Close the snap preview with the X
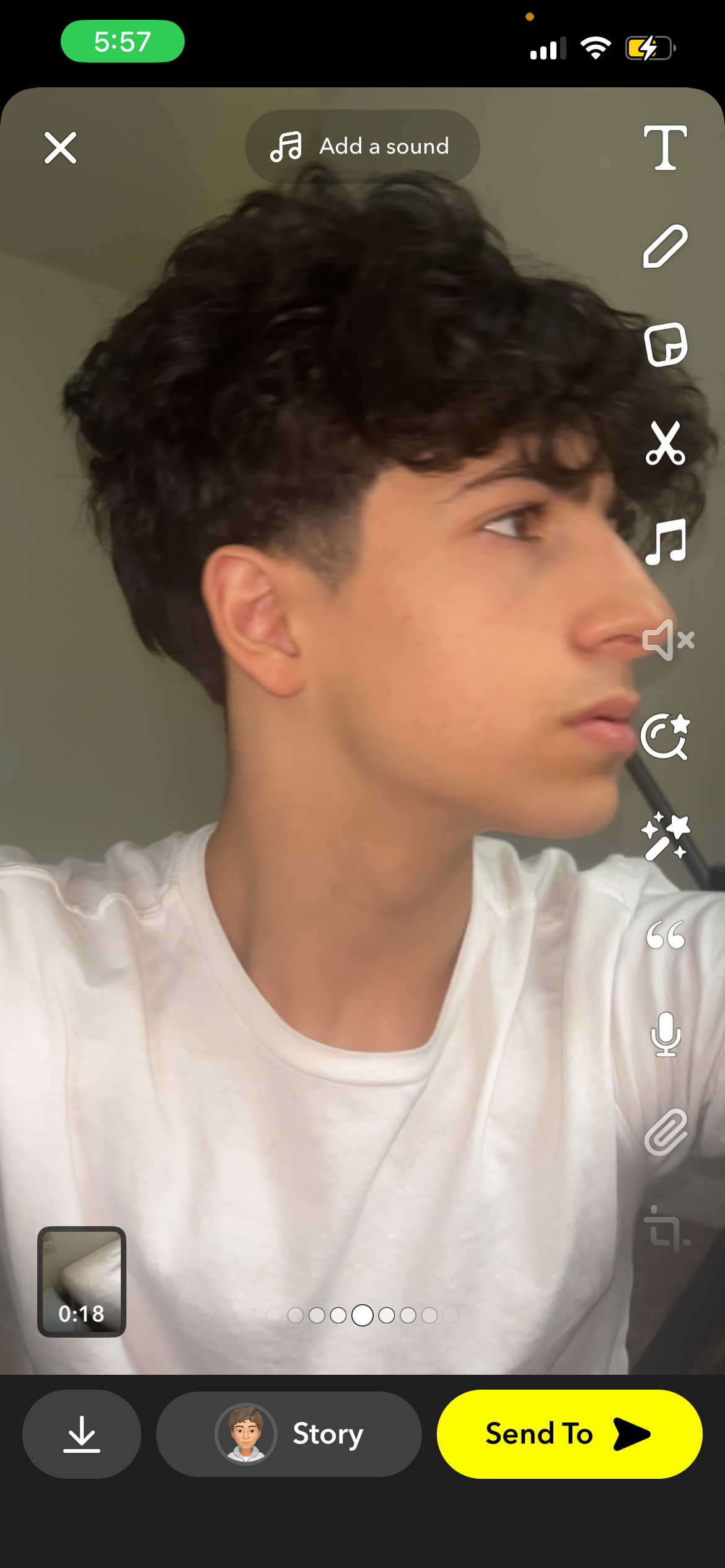The width and height of the screenshot is (725, 1568). [x=60, y=147]
